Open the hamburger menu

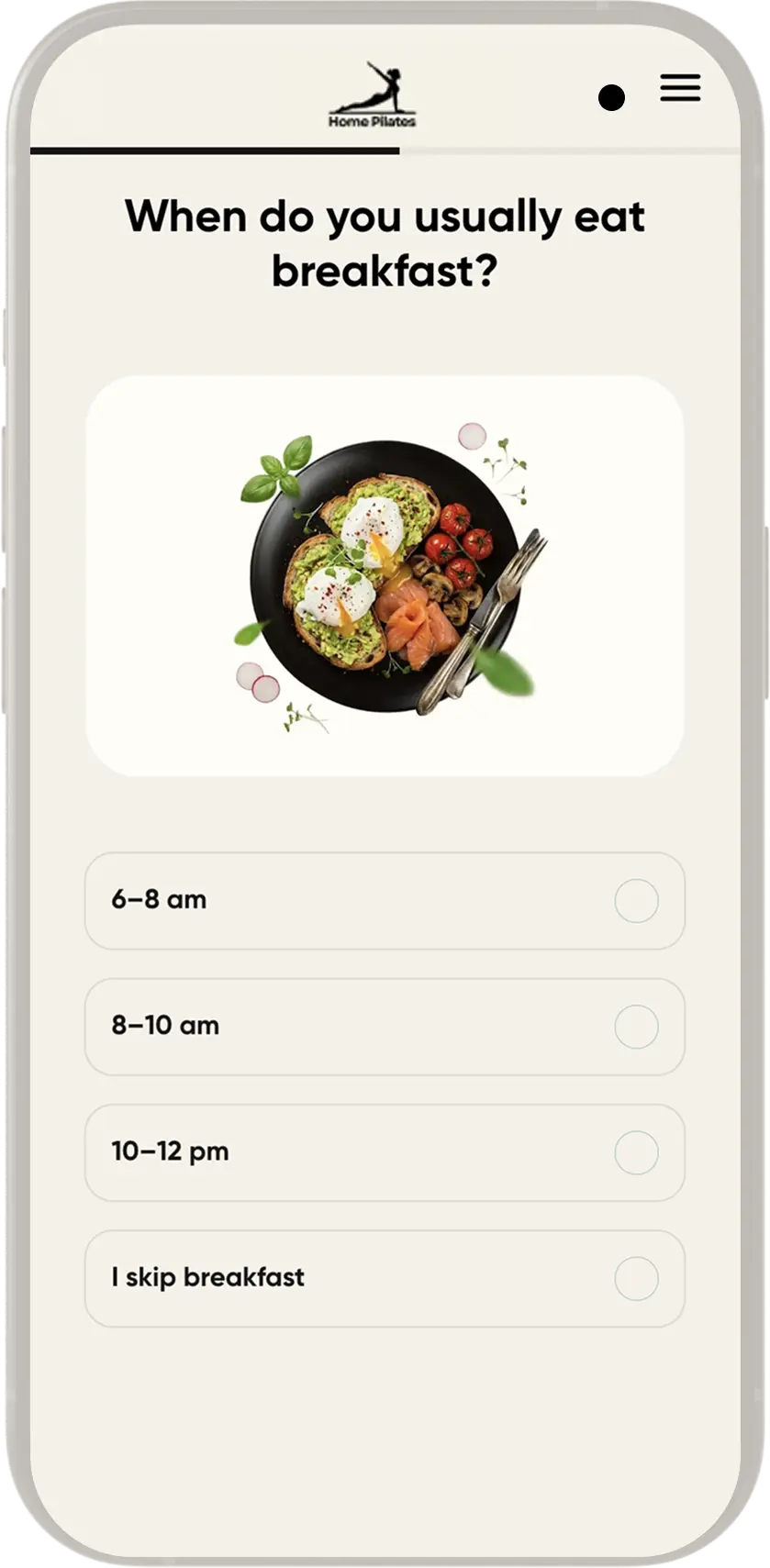coord(680,88)
